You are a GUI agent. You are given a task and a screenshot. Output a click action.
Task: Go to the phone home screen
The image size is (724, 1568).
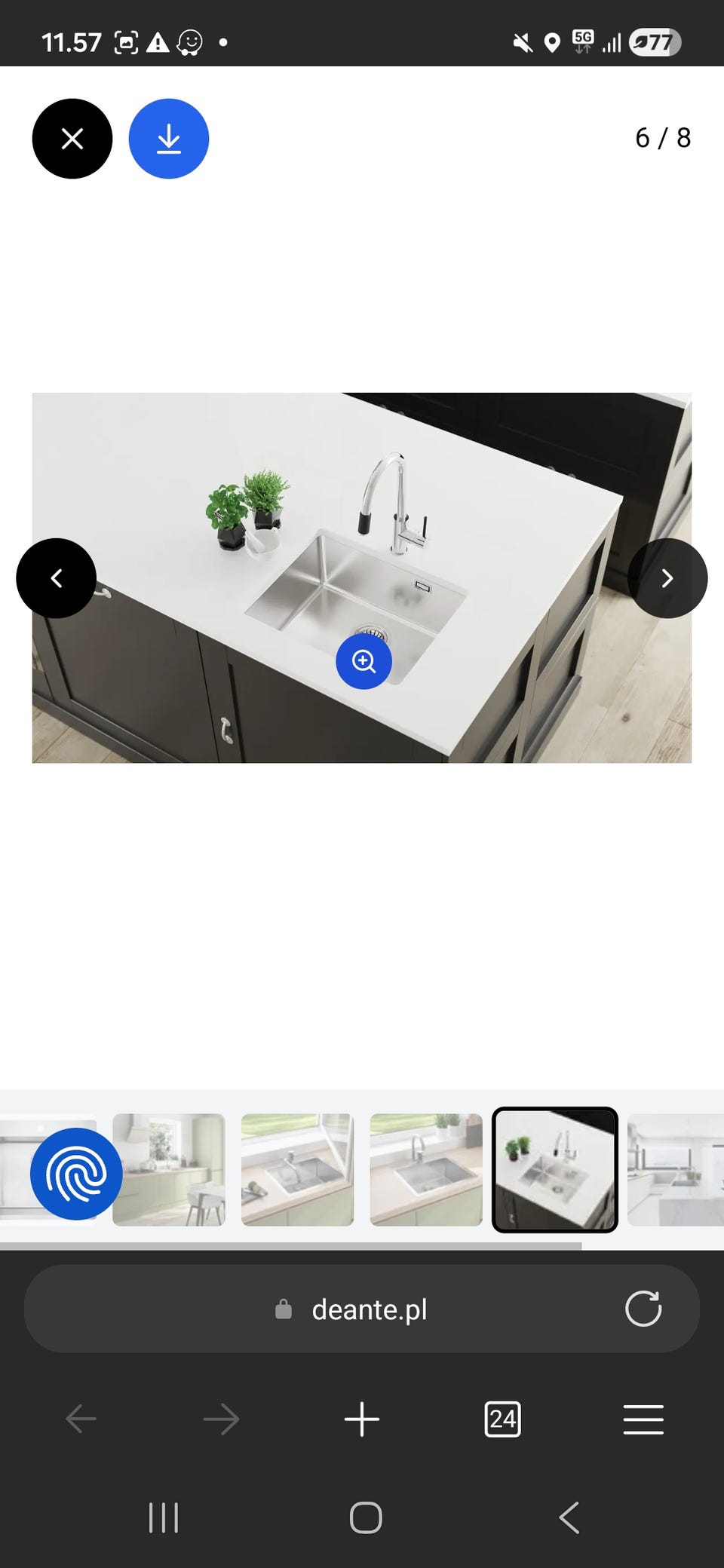click(x=366, y=1517)
